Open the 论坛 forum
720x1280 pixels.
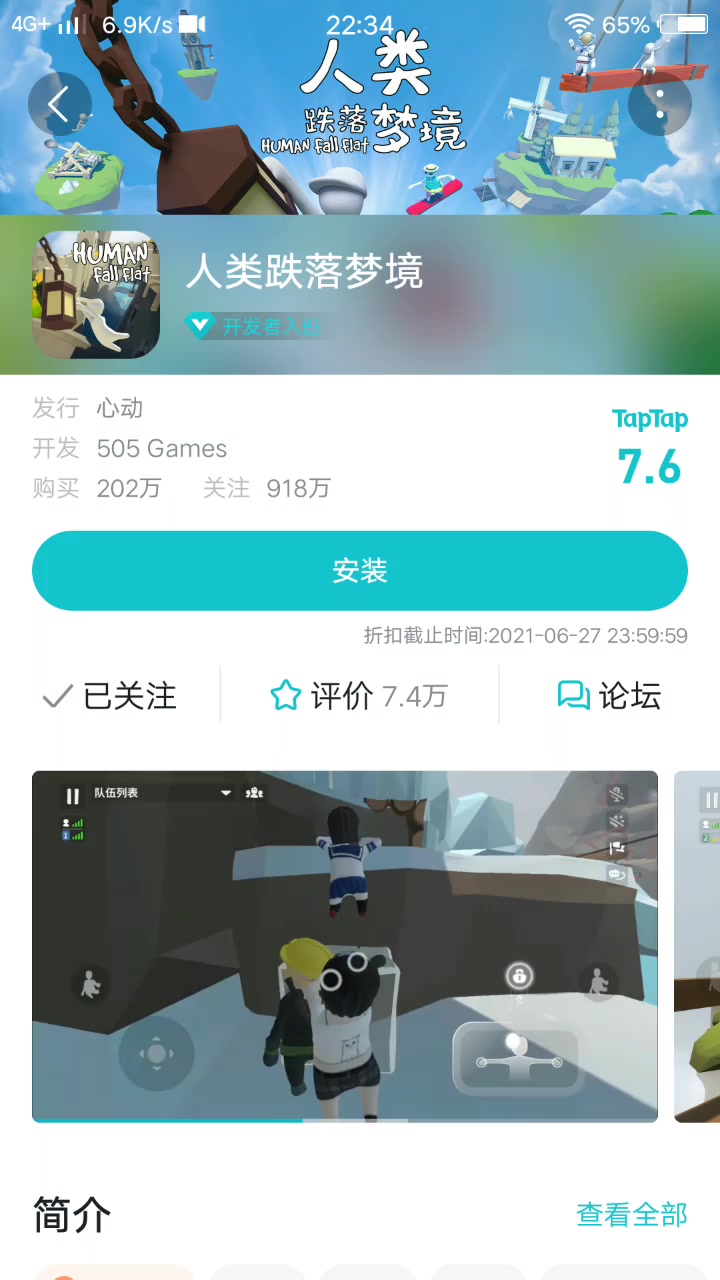(609, 696)
